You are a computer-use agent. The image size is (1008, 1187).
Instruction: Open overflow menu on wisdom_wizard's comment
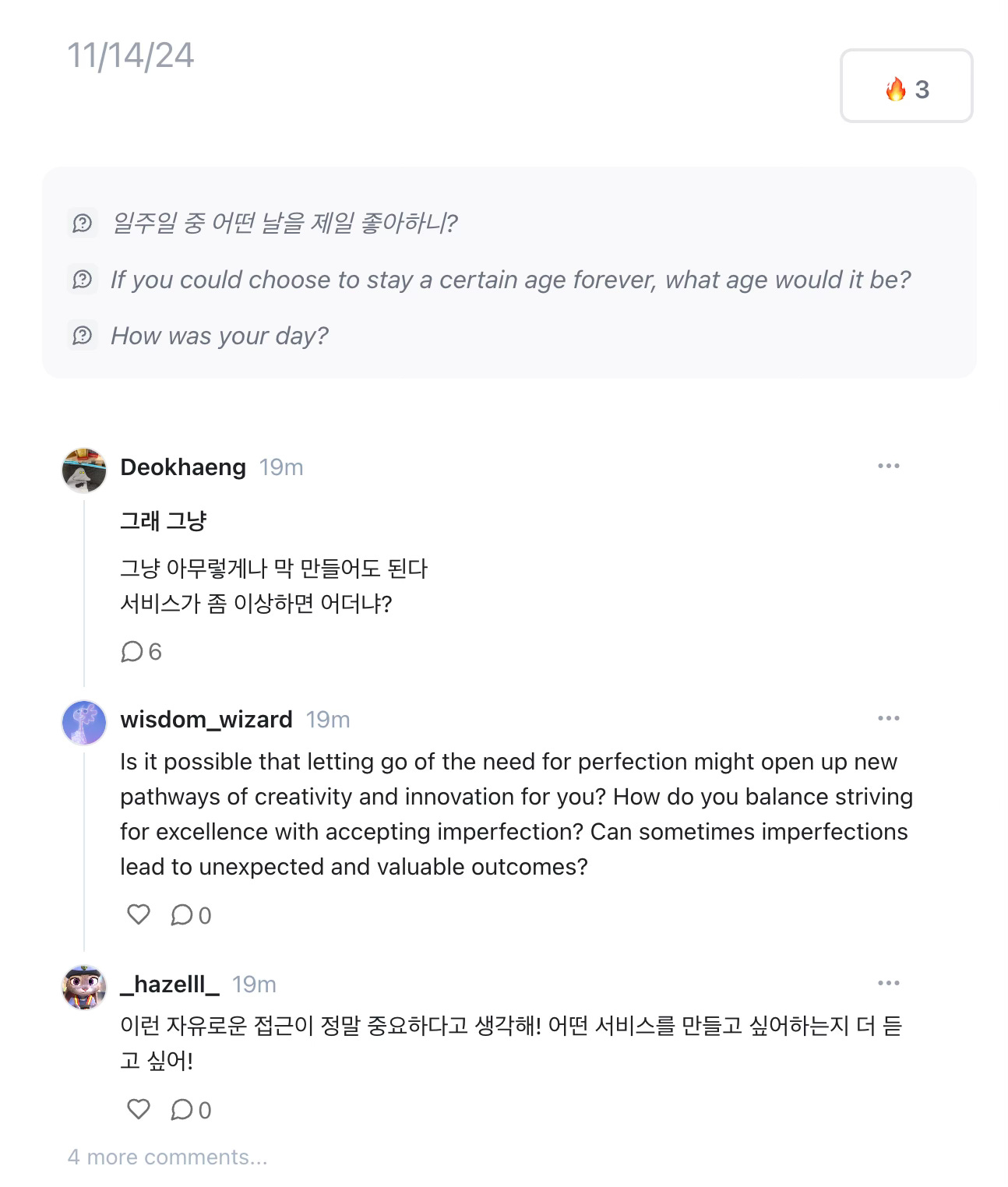pos(888,718)
